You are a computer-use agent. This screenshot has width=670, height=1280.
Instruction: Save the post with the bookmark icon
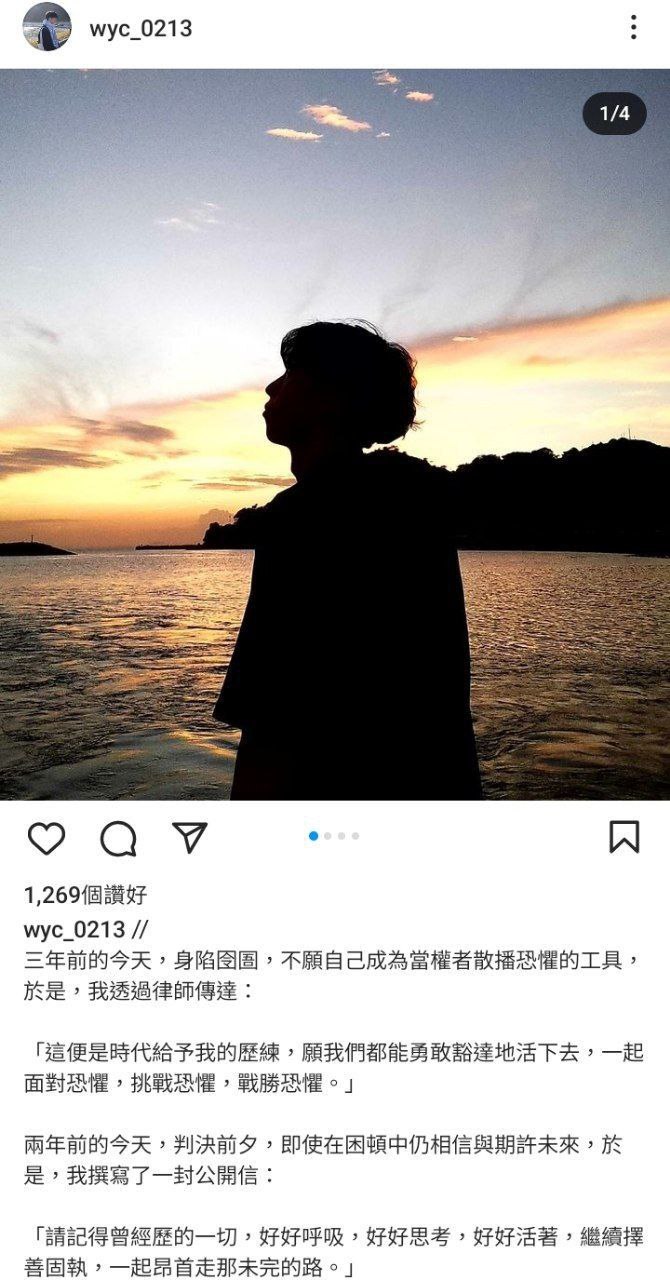pyautogui.click(x=624, y=837)
